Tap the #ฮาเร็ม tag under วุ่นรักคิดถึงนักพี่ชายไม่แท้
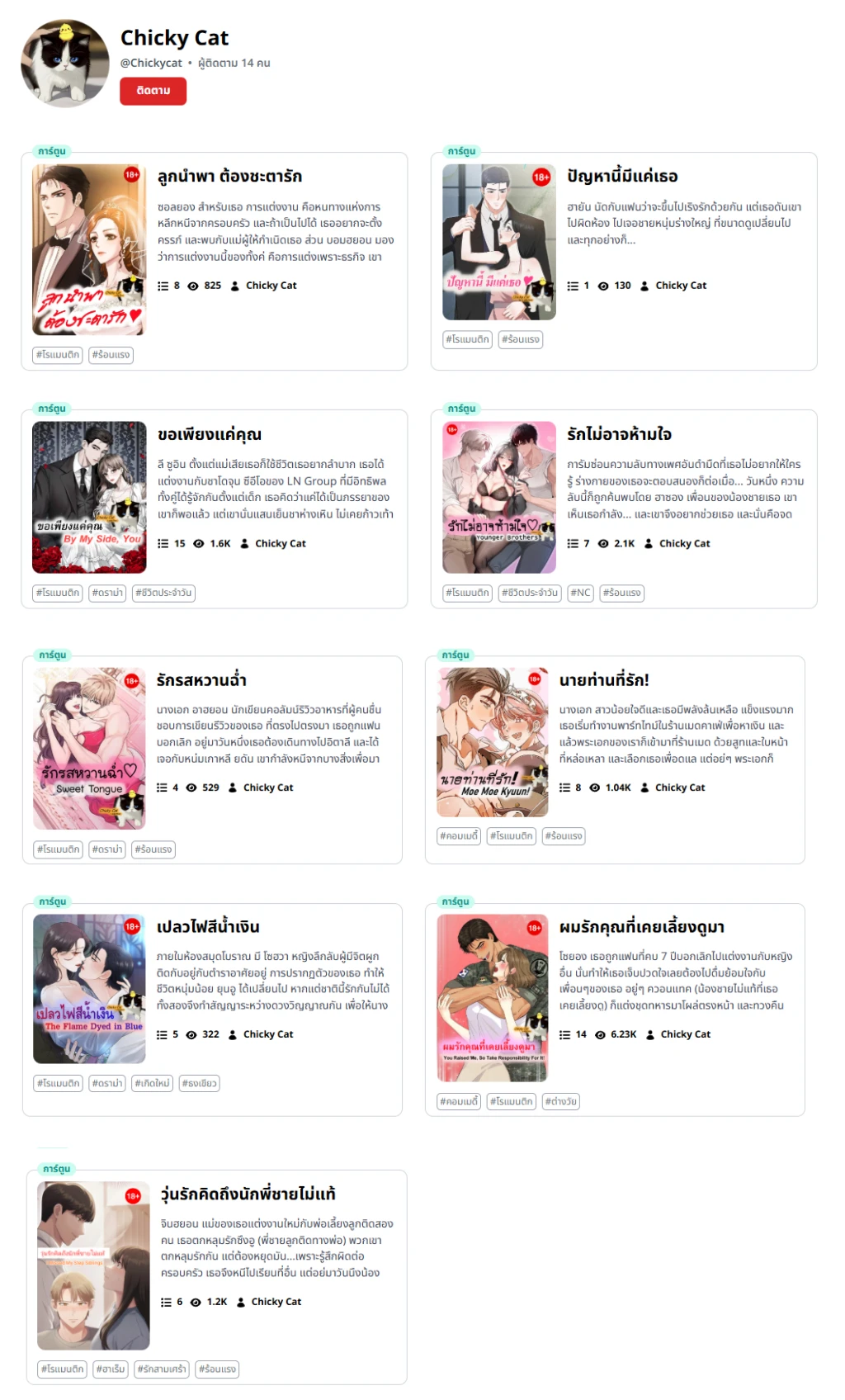845x1400 pixels. pyautogui.click(x=111, y=1369)
